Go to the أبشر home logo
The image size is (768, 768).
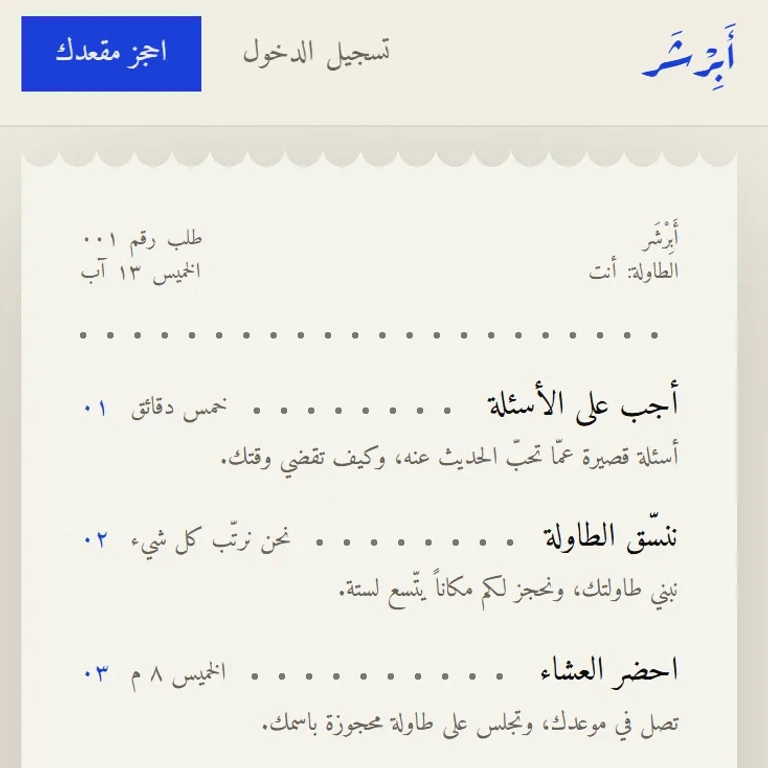tap(689, 57)
